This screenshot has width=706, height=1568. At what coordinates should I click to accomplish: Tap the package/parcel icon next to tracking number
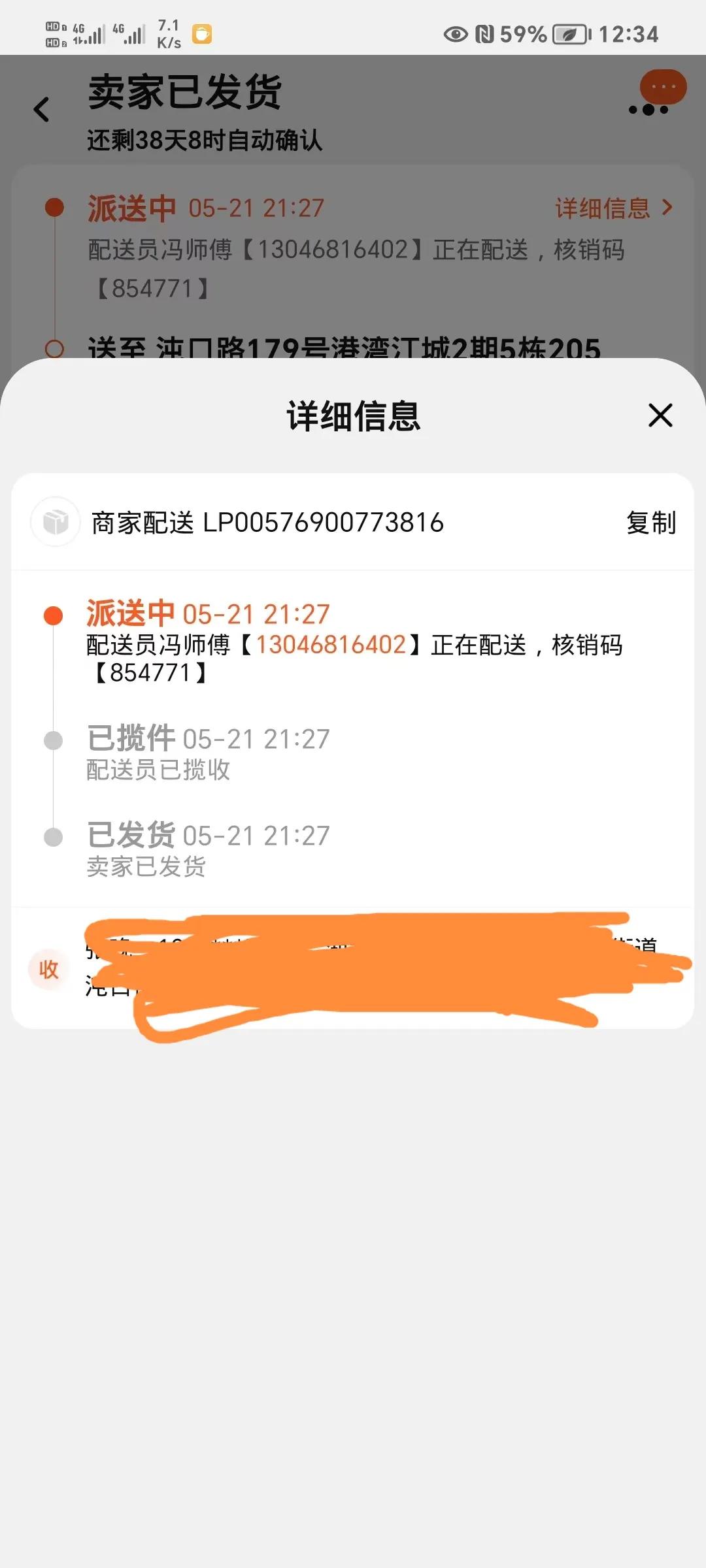[55, 523]
